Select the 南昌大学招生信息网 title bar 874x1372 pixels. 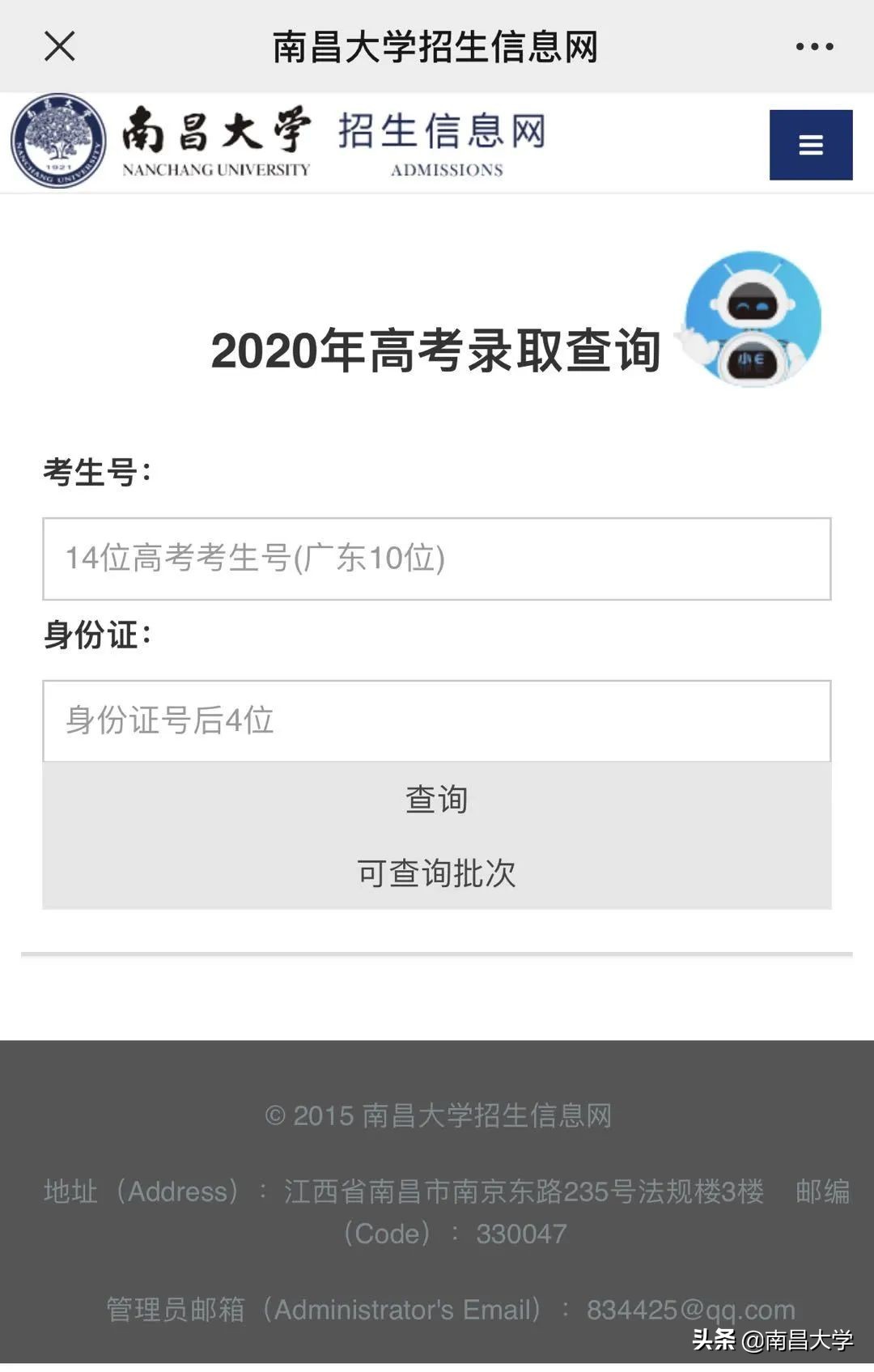437,46
